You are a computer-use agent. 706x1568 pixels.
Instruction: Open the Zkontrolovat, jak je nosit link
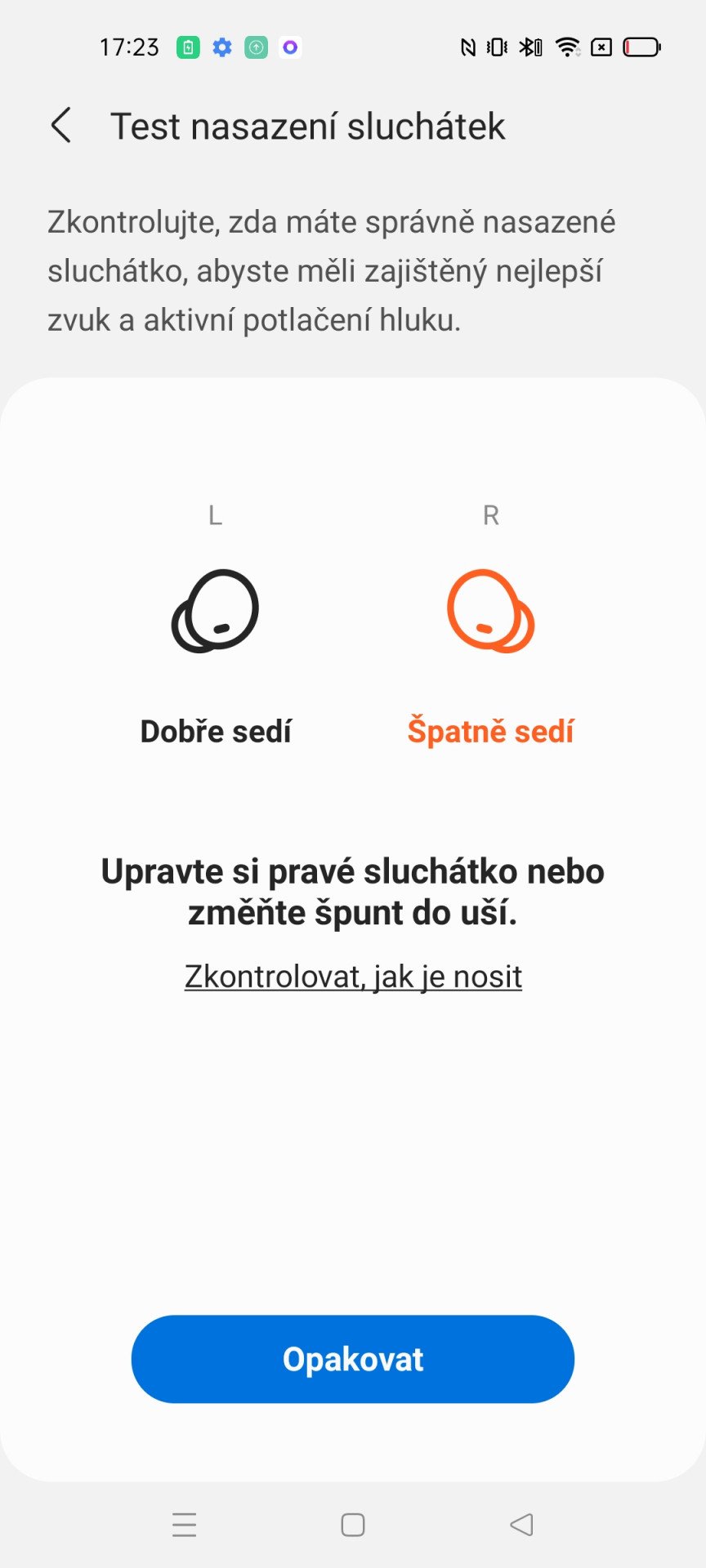point(353,976)
